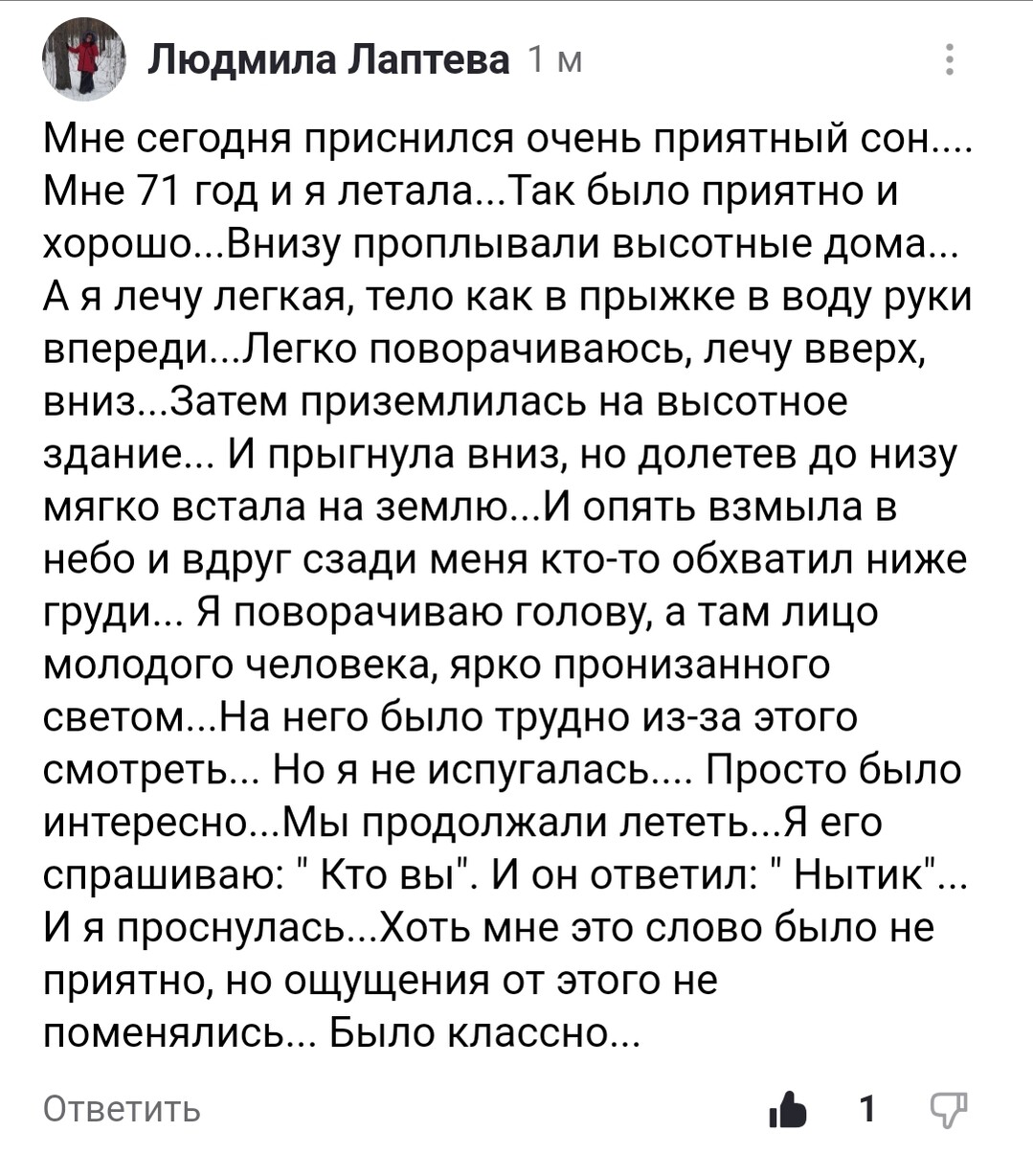
Task: Open the comment's overflow menu
Action: (x=950, y=59)
